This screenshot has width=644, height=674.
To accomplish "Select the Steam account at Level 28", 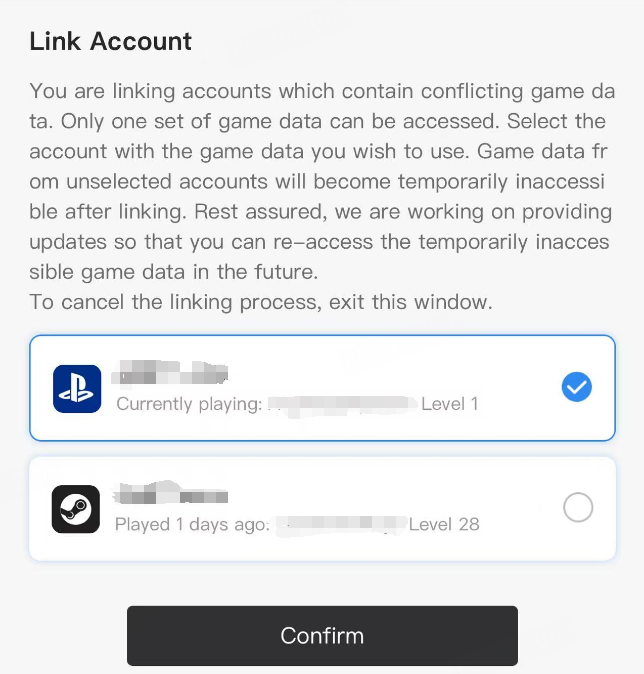I will (577, 508).
